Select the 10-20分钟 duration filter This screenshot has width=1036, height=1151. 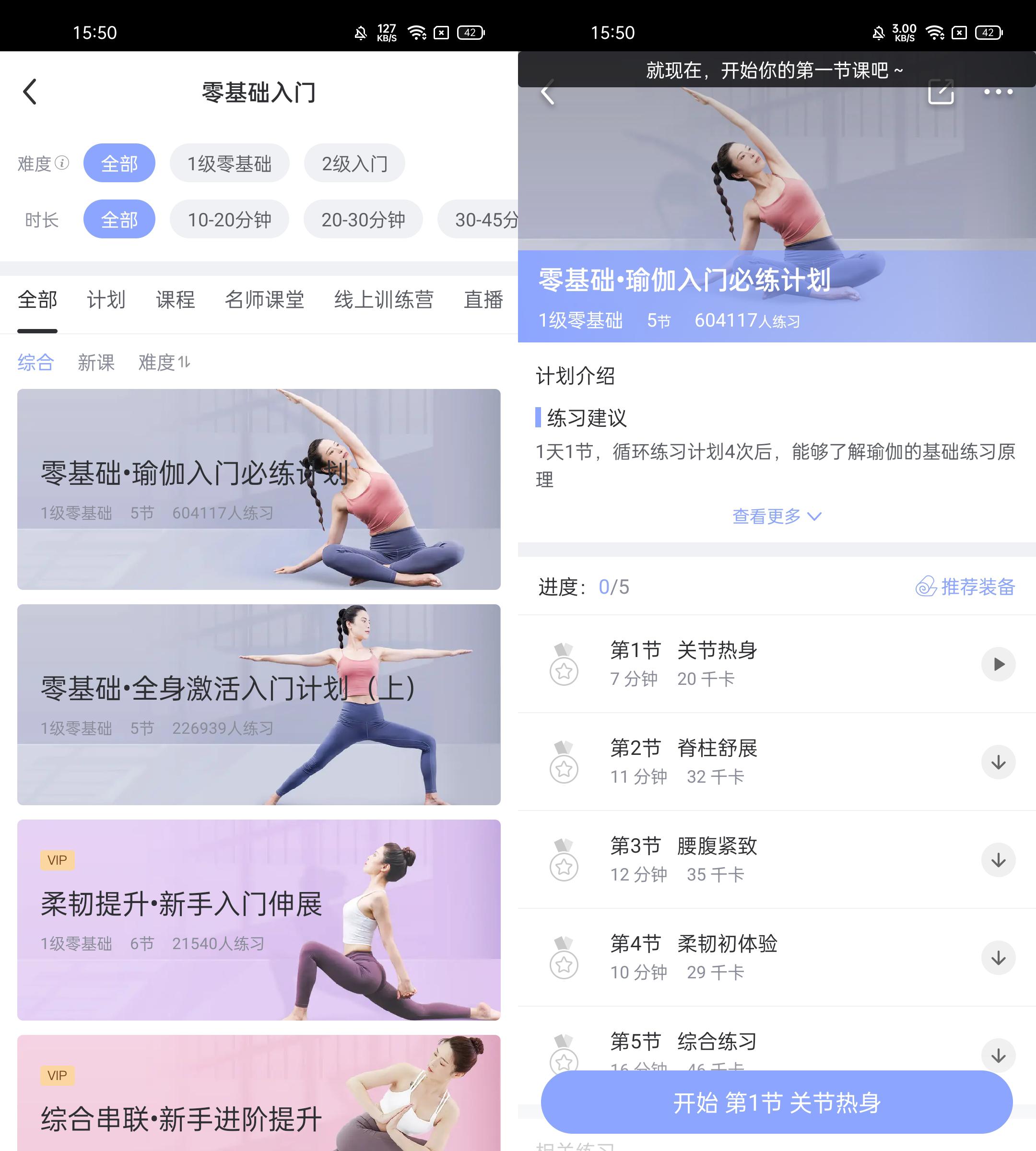pyautogui.click(x=229, y=219)
